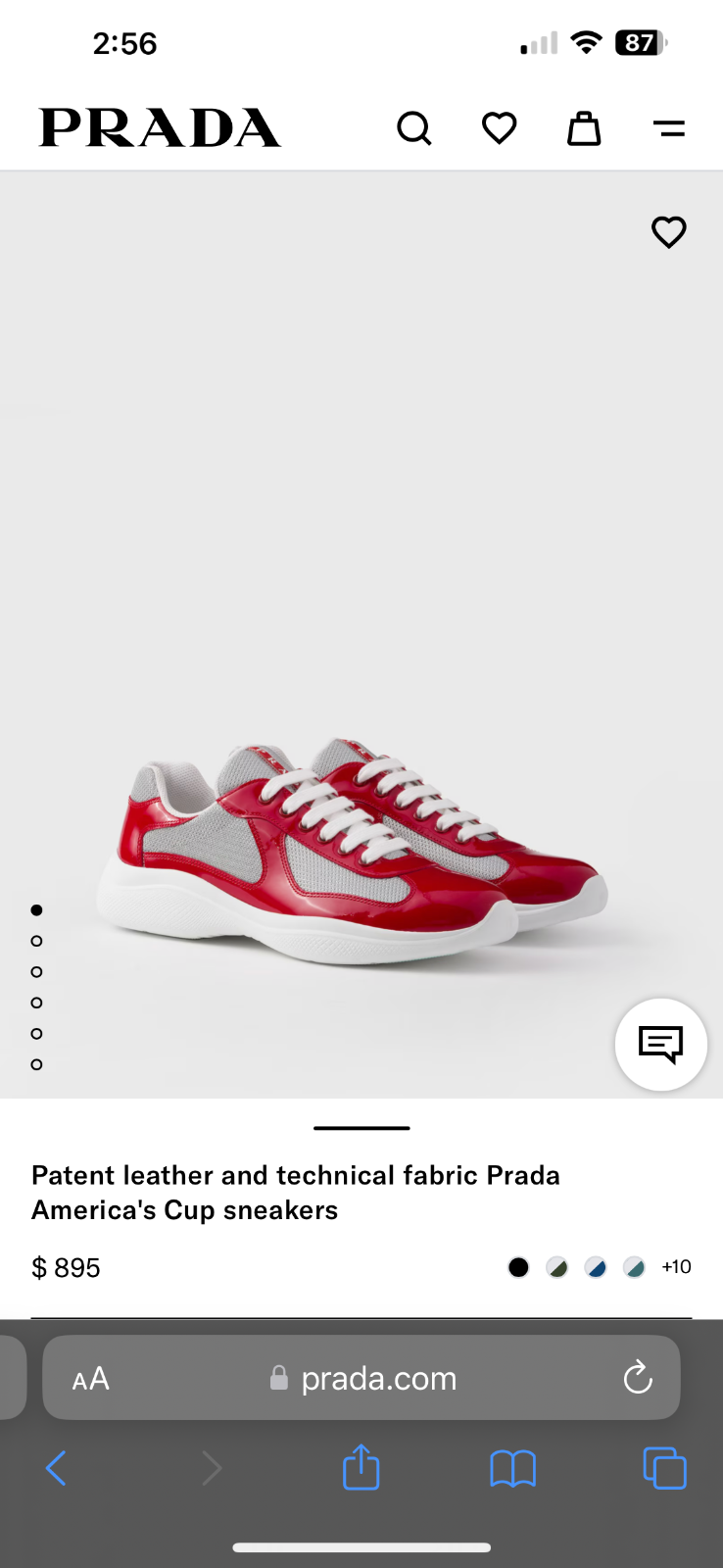
Task: Reload the prada.com page
Action: (x=638, y=1378)
